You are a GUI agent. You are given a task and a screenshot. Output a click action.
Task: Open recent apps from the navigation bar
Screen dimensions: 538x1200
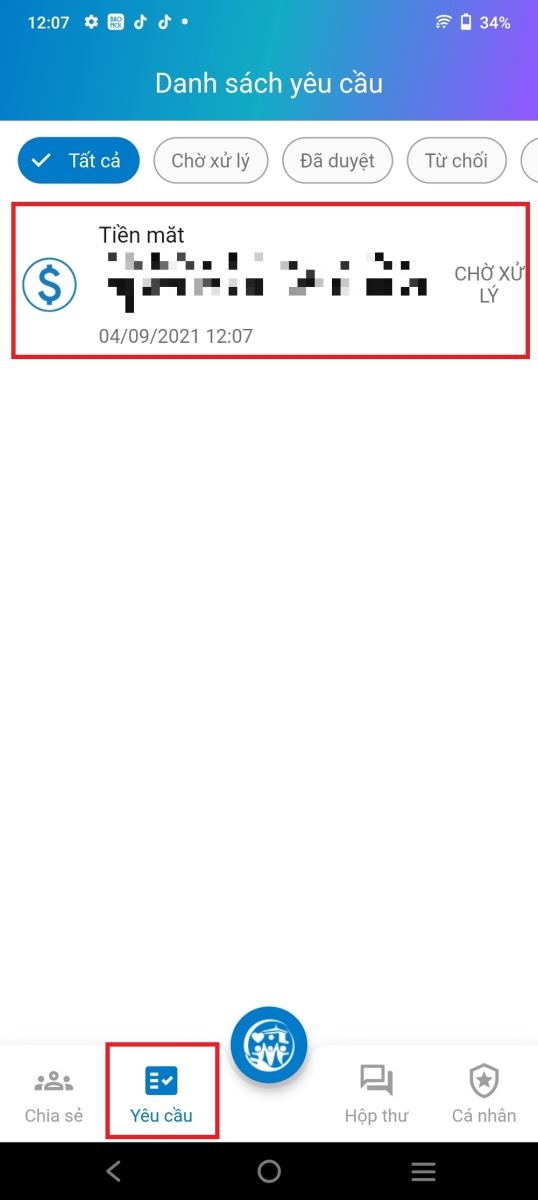[424, 1171]
